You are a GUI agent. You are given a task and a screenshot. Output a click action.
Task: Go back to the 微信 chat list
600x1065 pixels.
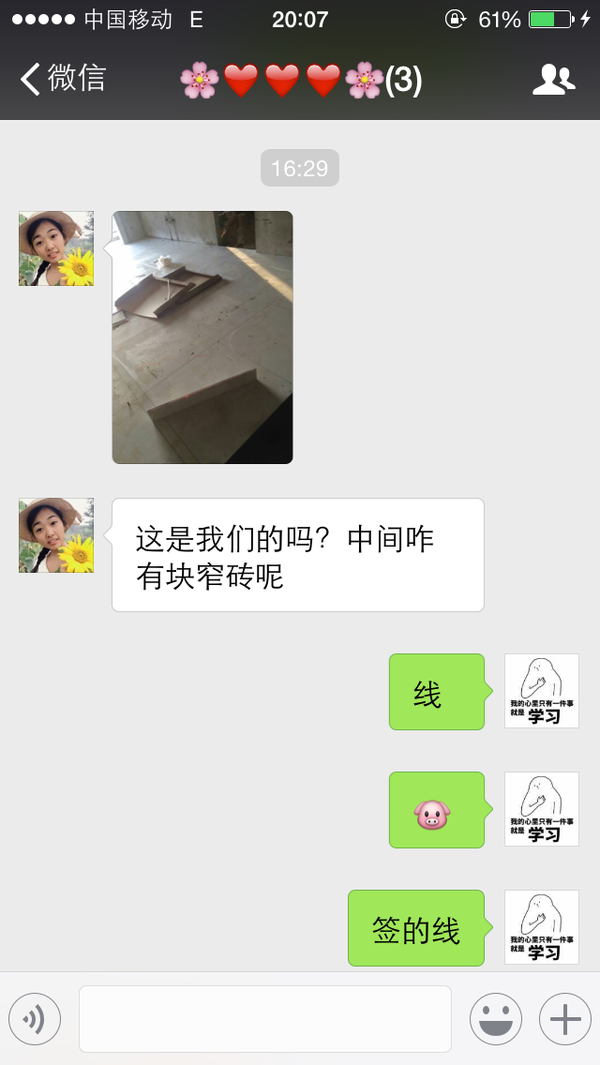click(63, 78)
